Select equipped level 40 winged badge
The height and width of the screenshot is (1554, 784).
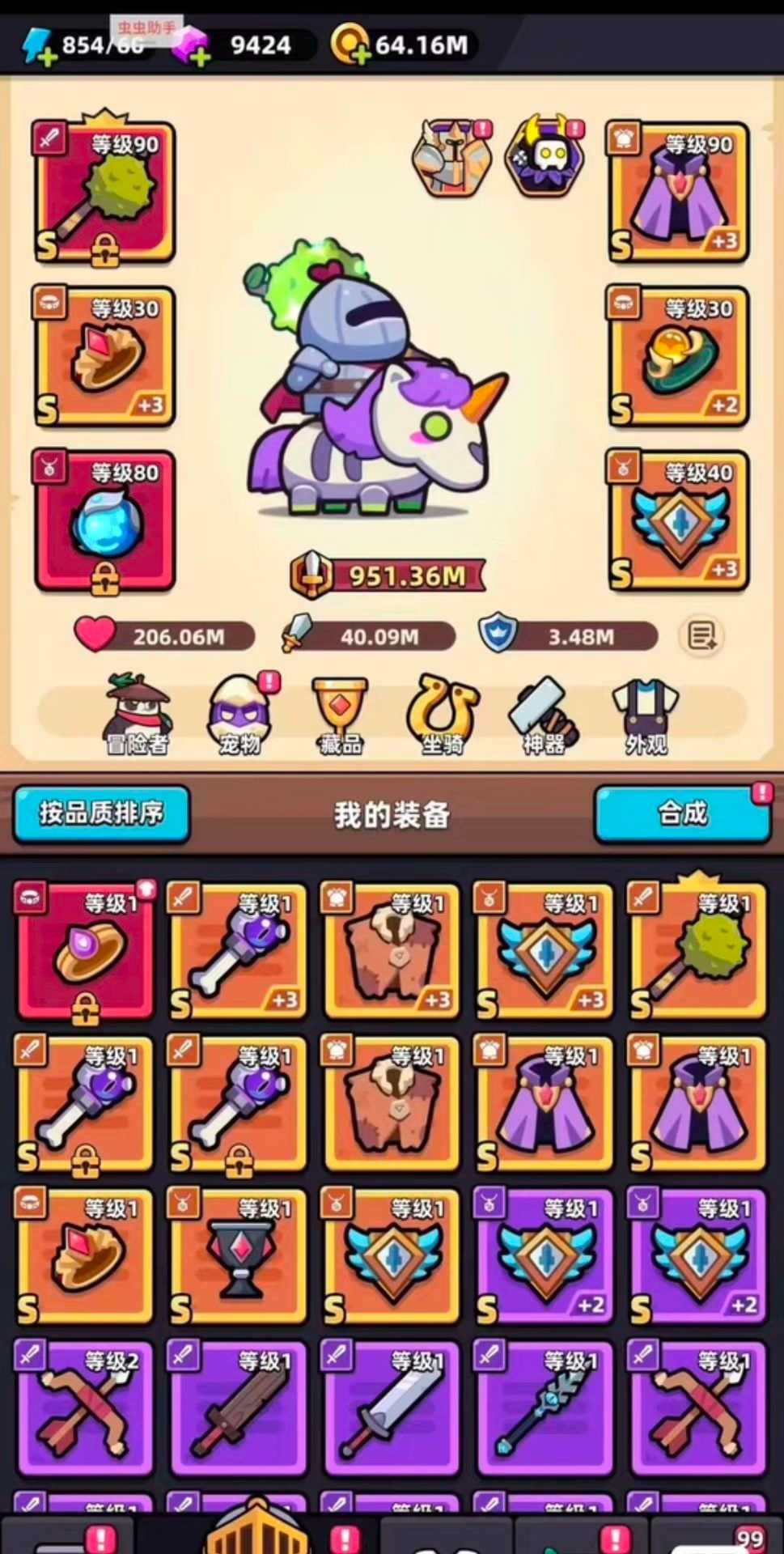point(678,520)
